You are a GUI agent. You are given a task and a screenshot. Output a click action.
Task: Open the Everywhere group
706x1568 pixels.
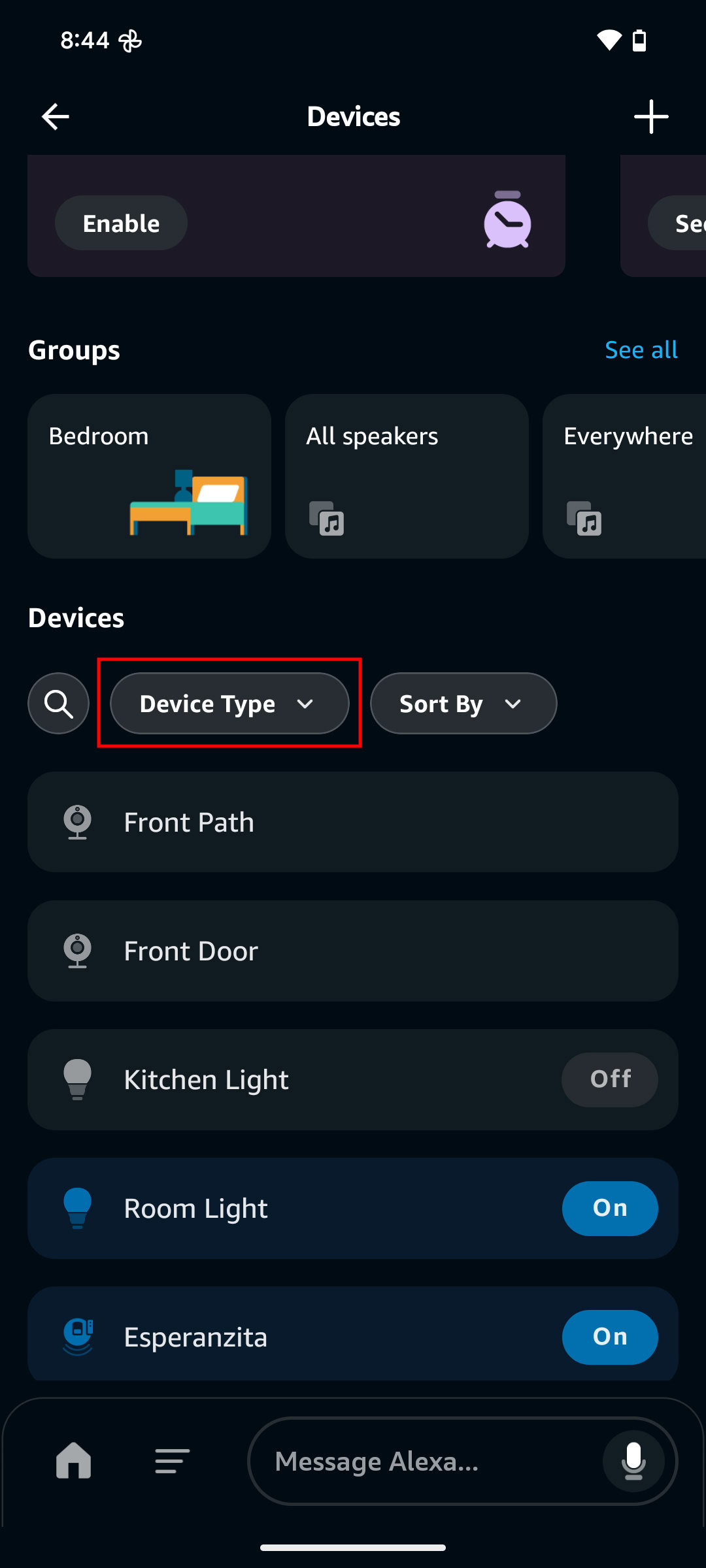point(624,476)
